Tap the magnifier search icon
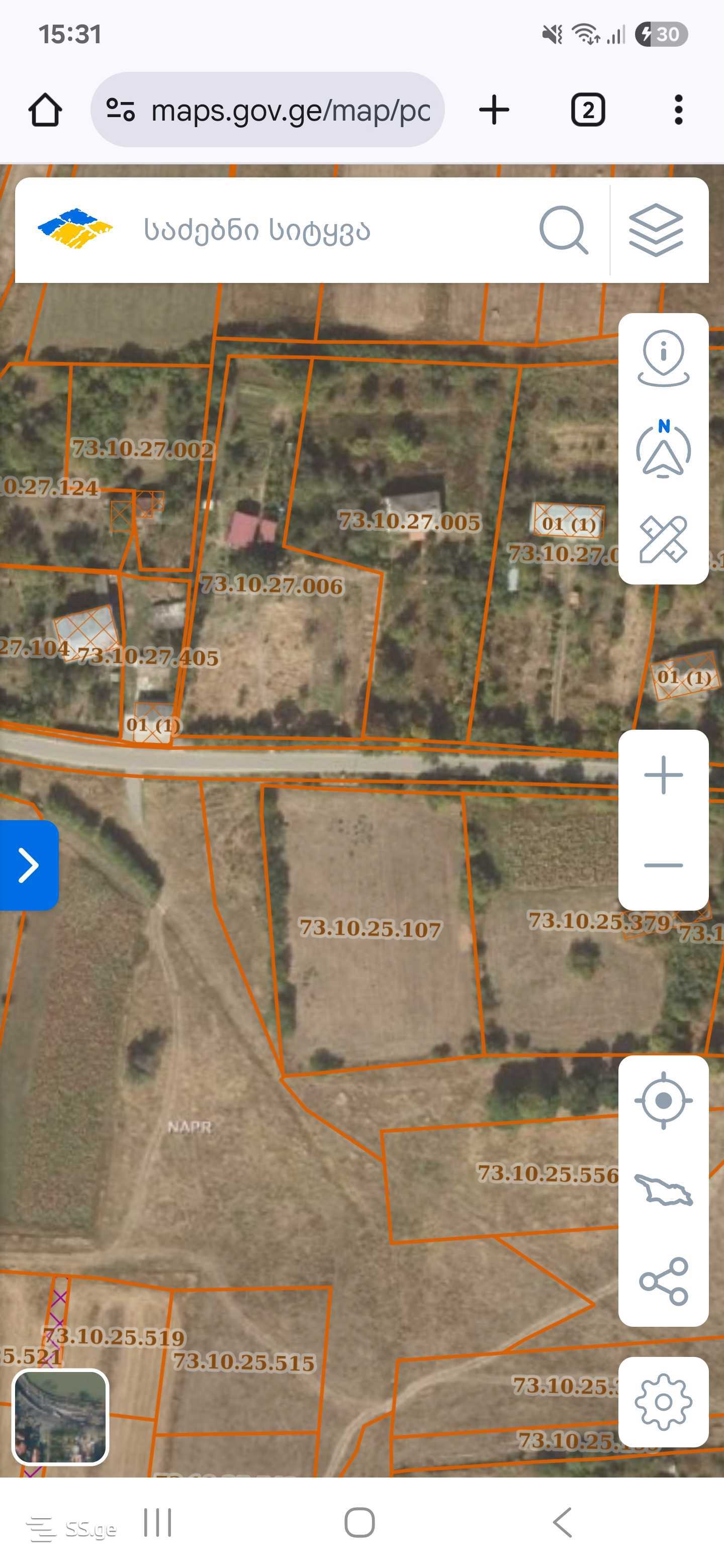724x1568 pixels. (563, 231)
